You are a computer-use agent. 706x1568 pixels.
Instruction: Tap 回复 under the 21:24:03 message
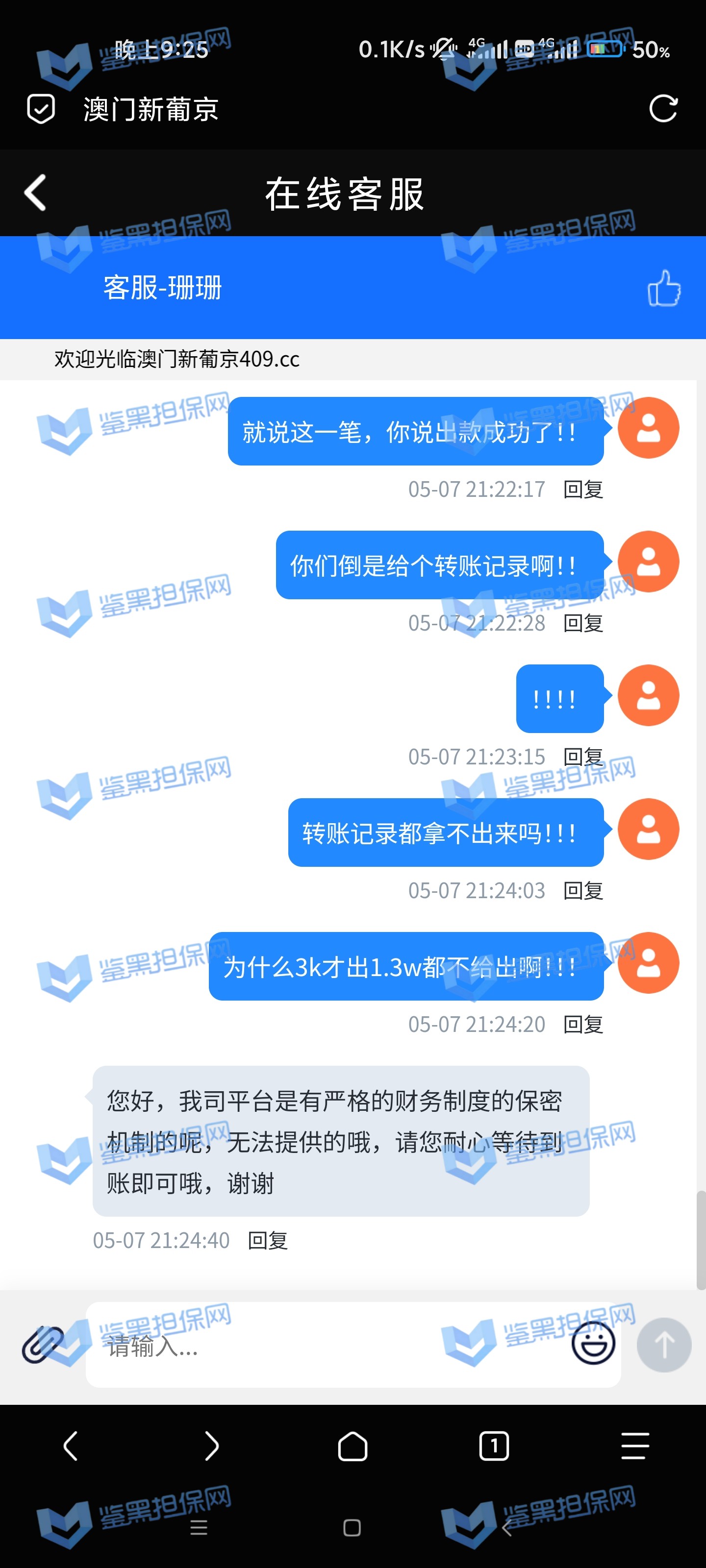point(583,890)
